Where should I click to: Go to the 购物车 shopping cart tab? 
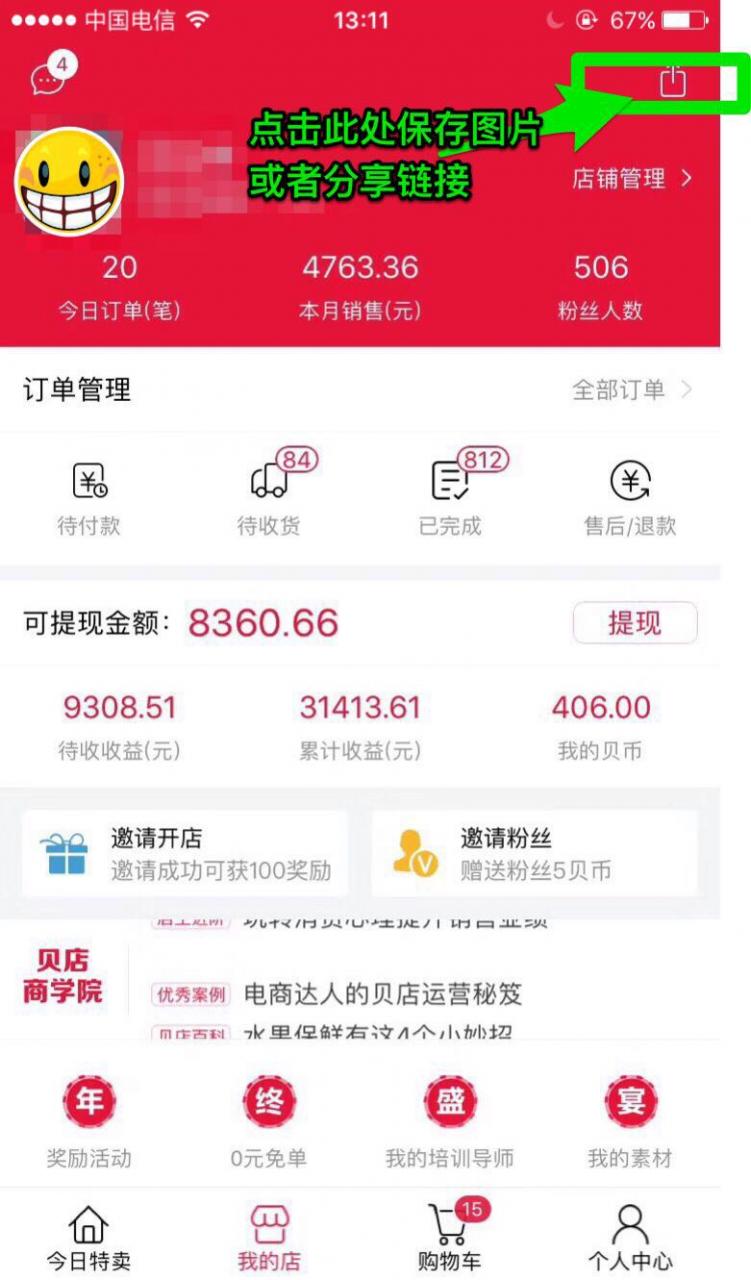pos(450,1236)
